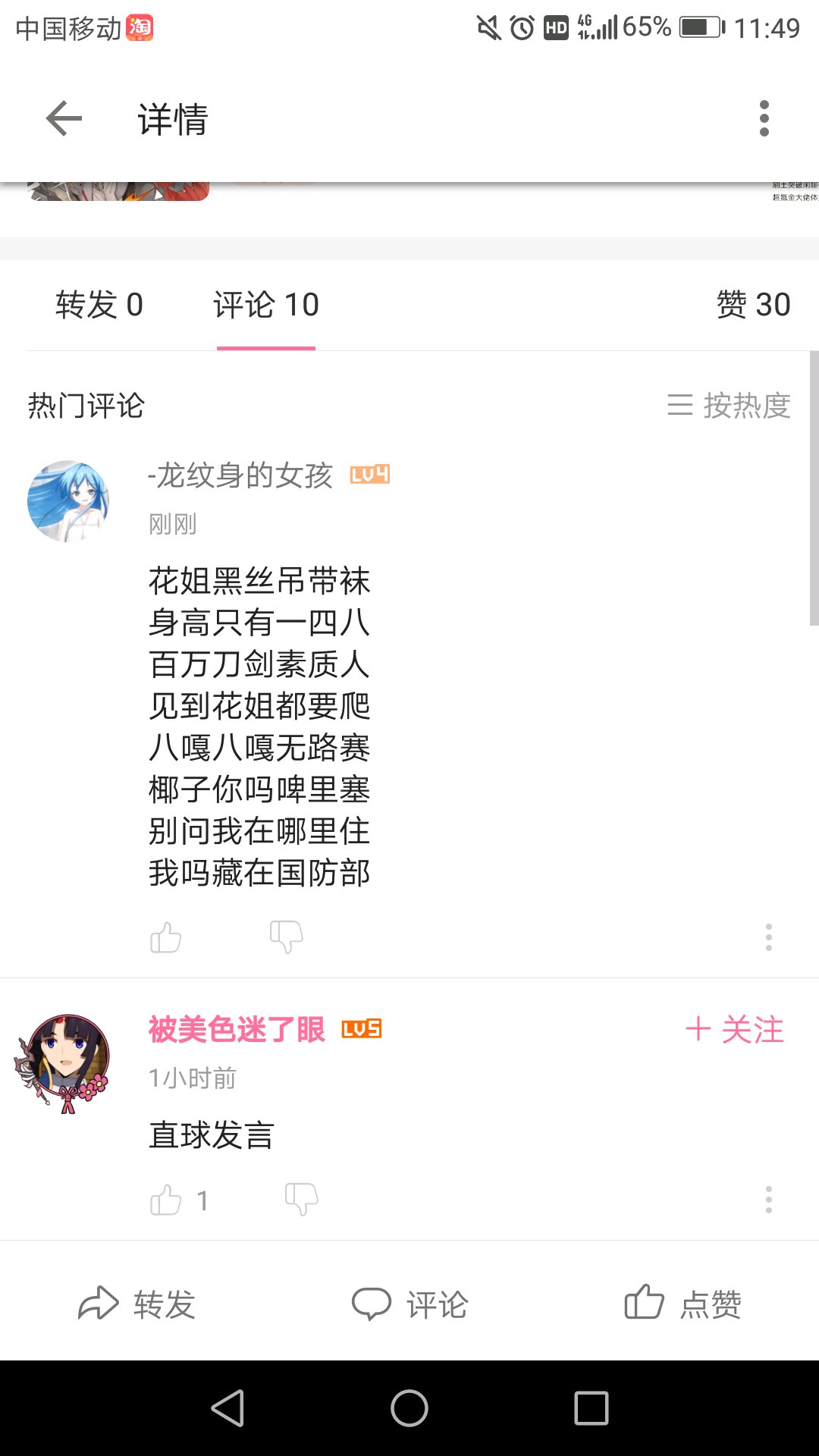Tap 点赞 to like this post
Viewport: 819px width, 1456px height.
point(682,1304)
